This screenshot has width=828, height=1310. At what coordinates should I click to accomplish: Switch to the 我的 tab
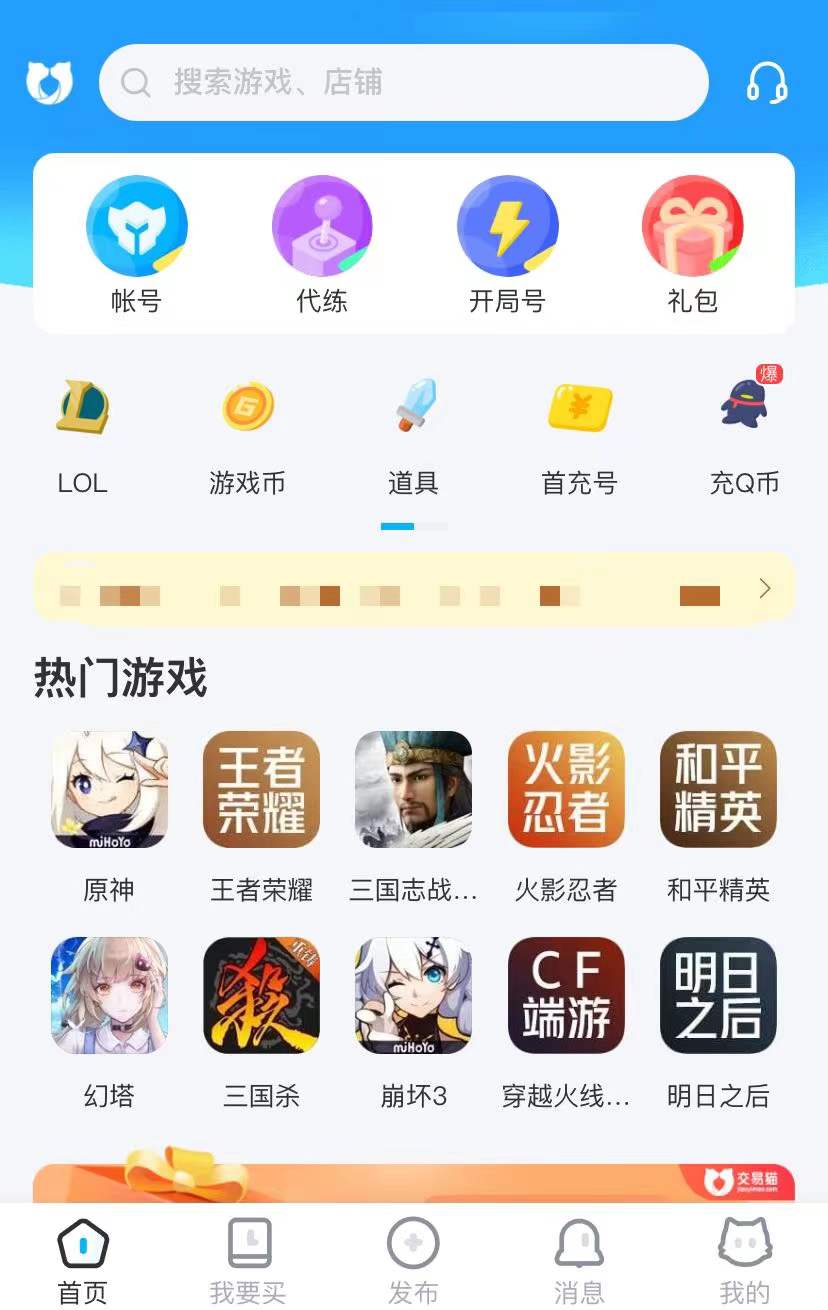click(x=745, y=1262)
